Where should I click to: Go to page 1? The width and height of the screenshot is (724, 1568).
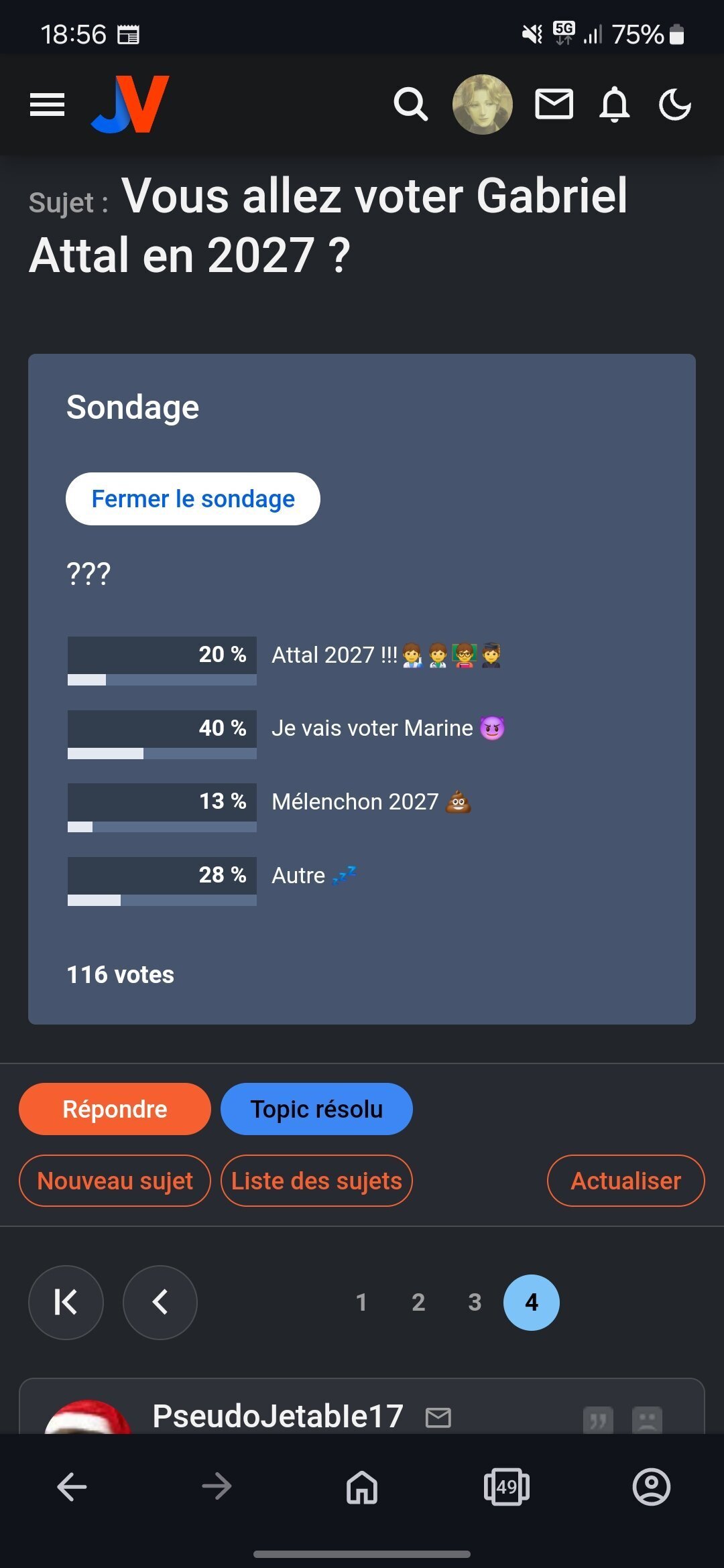click(361, 1303)
